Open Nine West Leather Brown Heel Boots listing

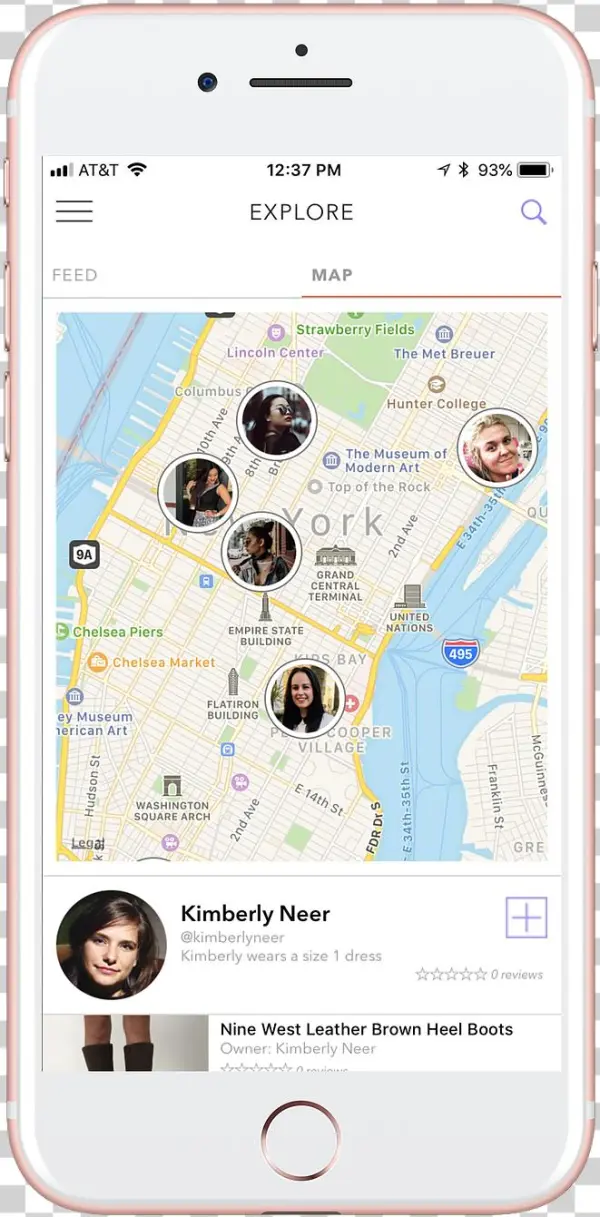366,1030
